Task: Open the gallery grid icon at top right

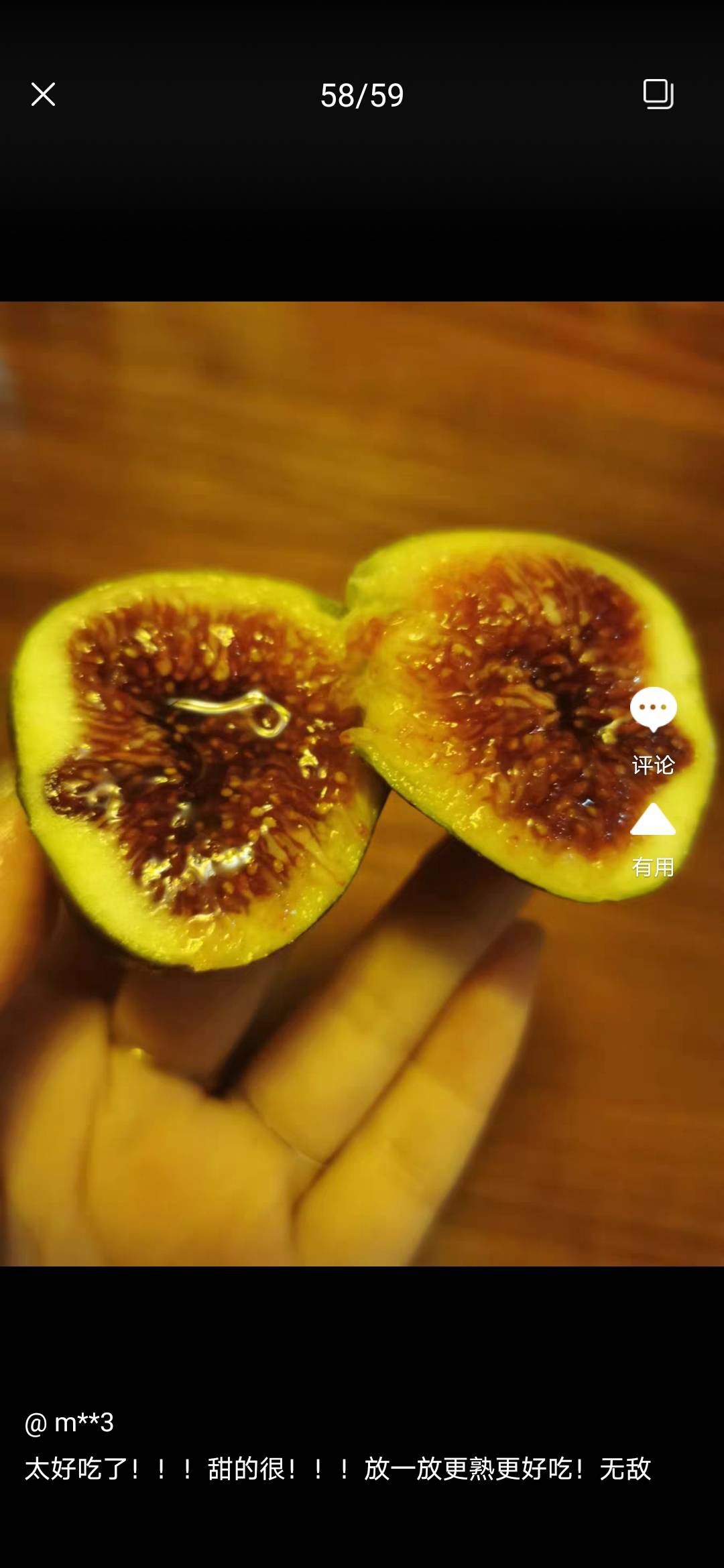Action: click(658, 94)
